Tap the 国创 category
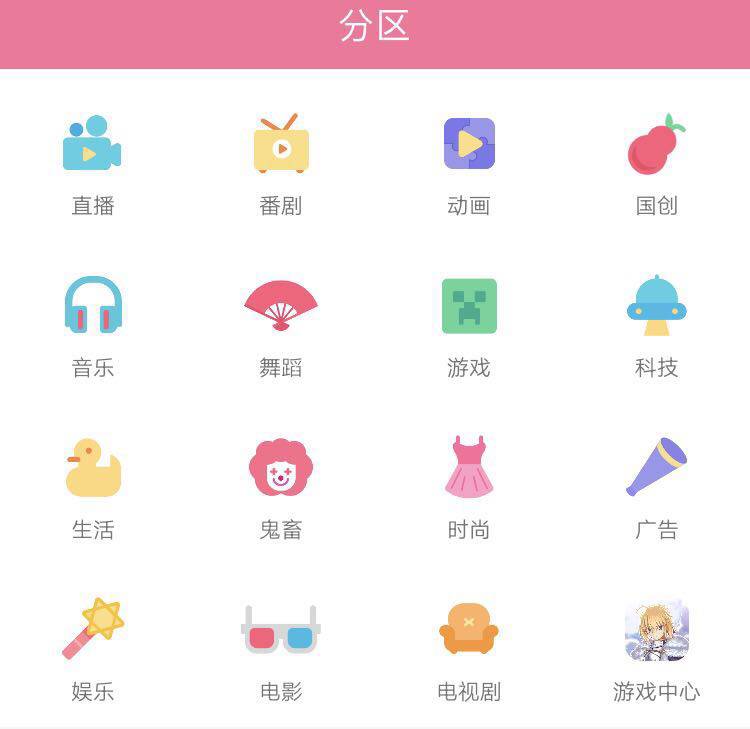 [657, 145]
